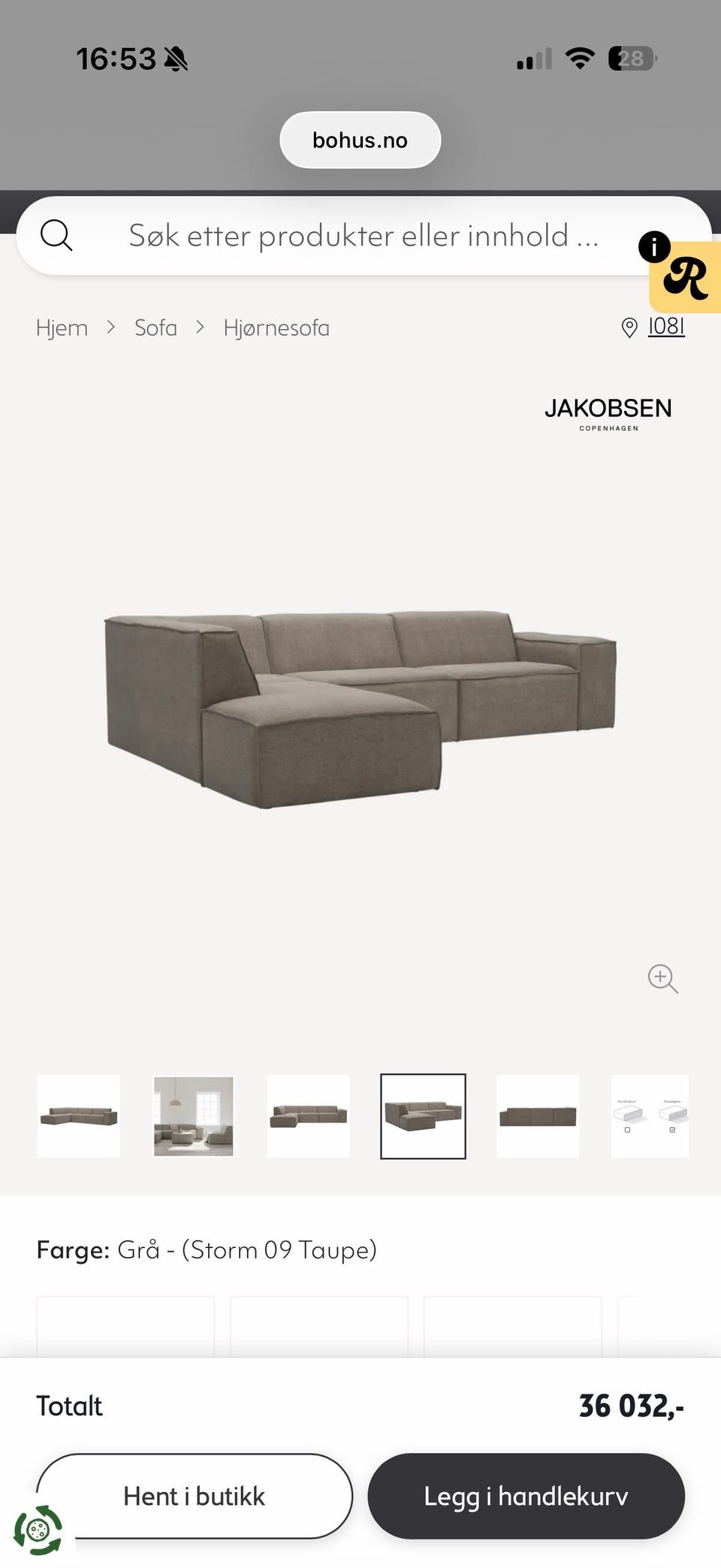Open the Hjem breadcrumb link
The width and height of the screenshot is (721, 1568).
[x=62, y=328]
